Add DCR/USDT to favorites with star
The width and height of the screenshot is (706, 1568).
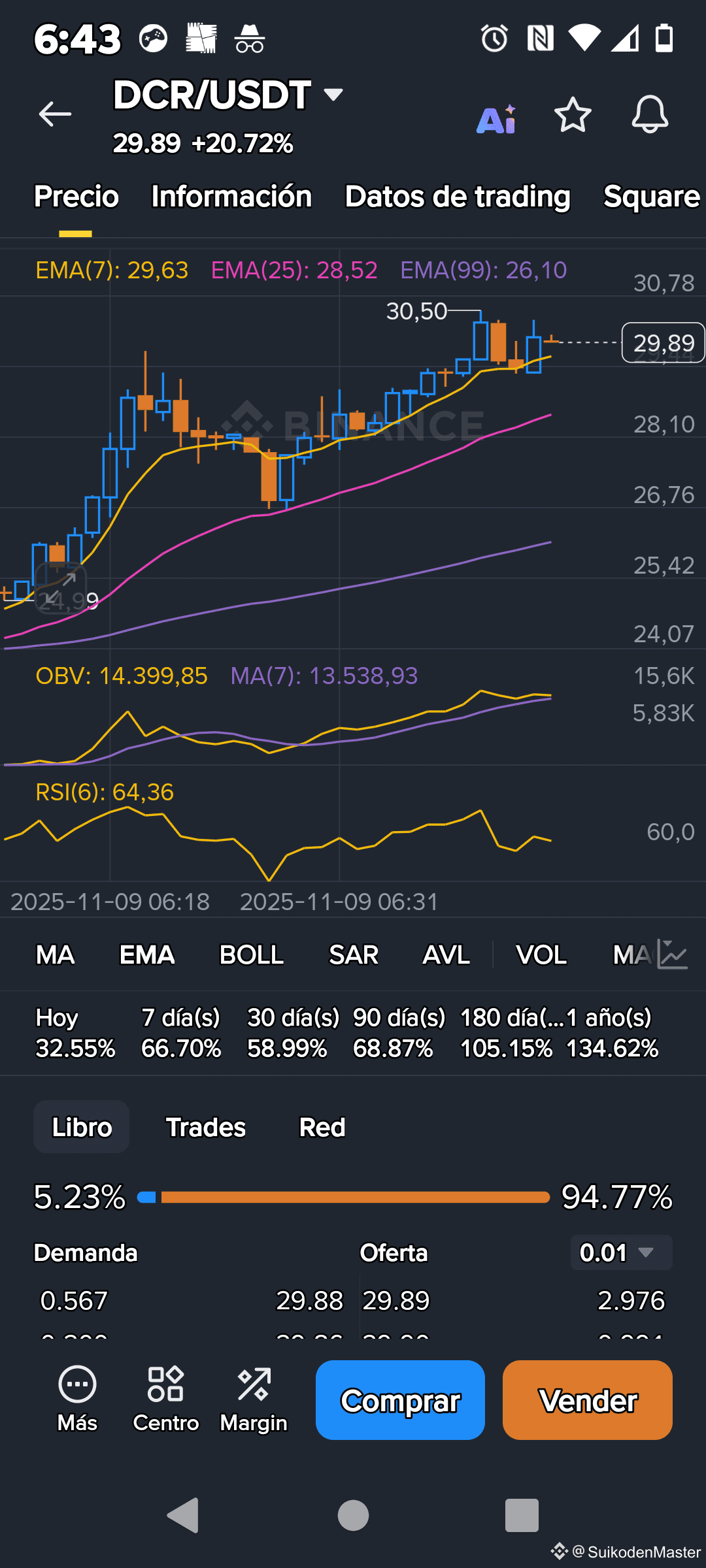[573, 116]
